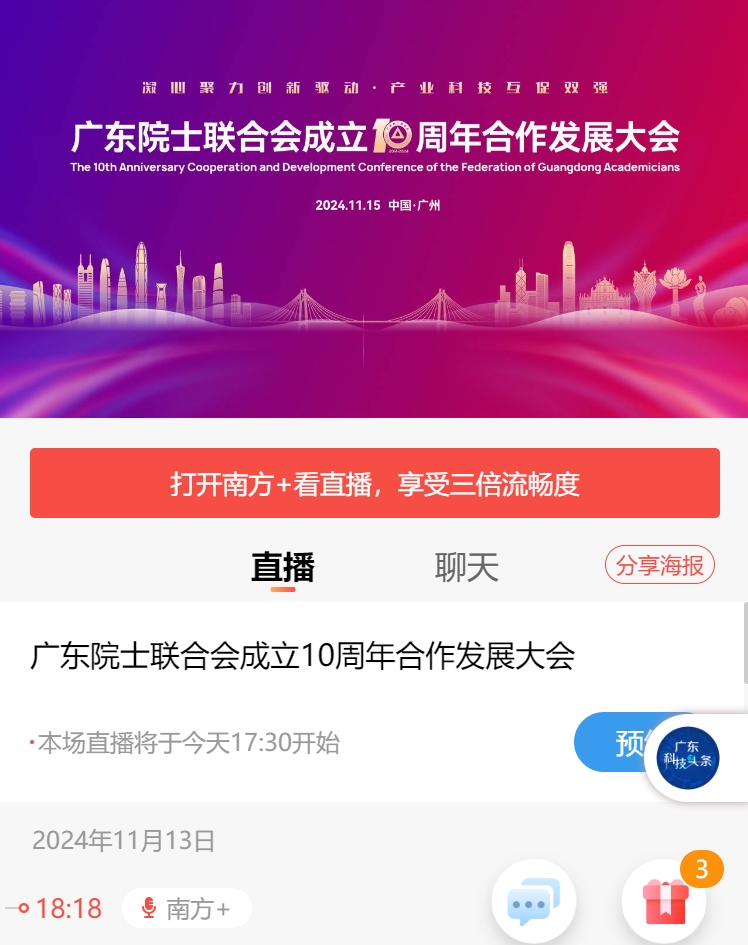This screenshot has width=748, height=945.
Task: Click the 南方+ source tag pill
Action: [x=187, y=908]
